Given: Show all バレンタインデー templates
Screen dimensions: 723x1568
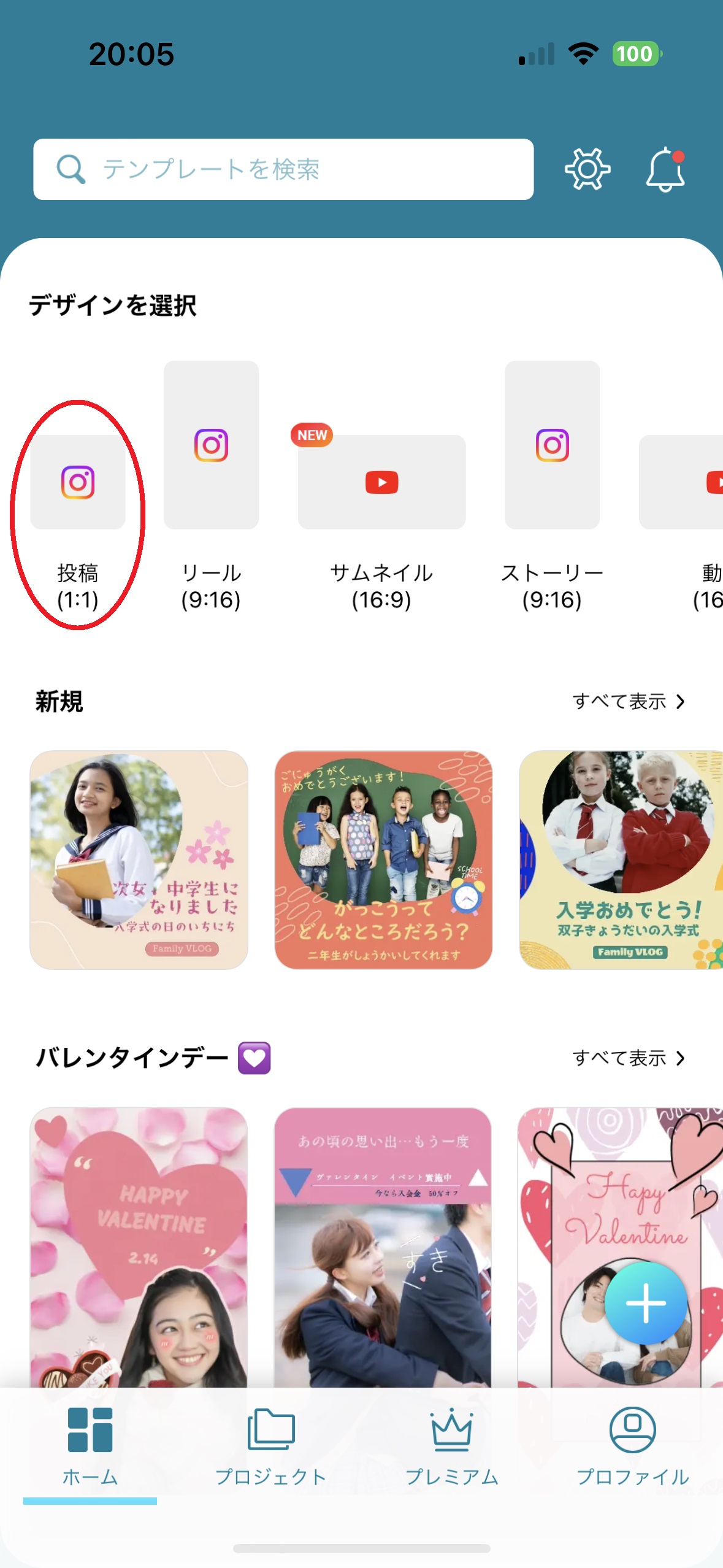Looking at the screenshot, I should 628,1058.
